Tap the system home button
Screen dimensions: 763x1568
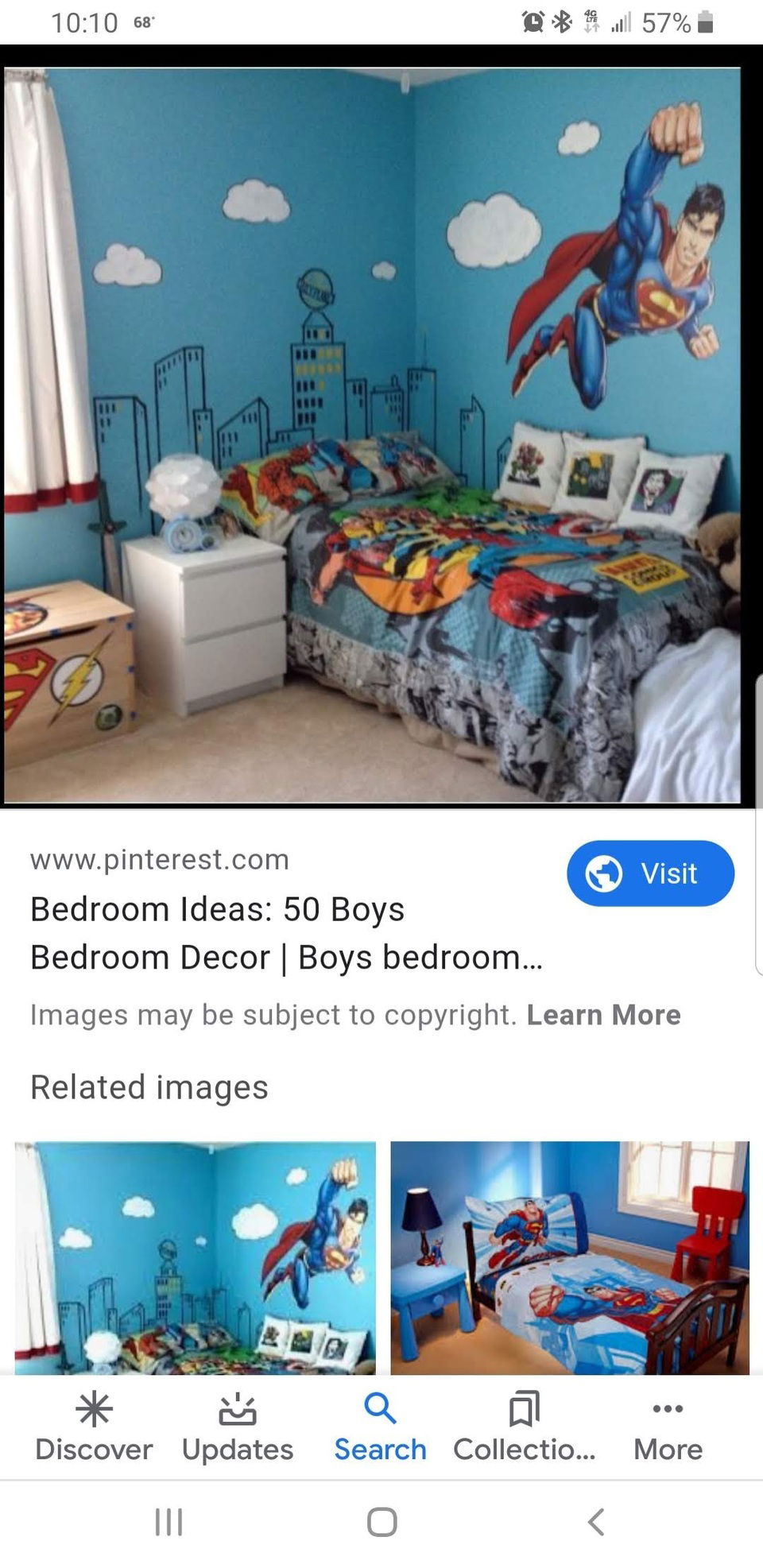point(381,1522)
